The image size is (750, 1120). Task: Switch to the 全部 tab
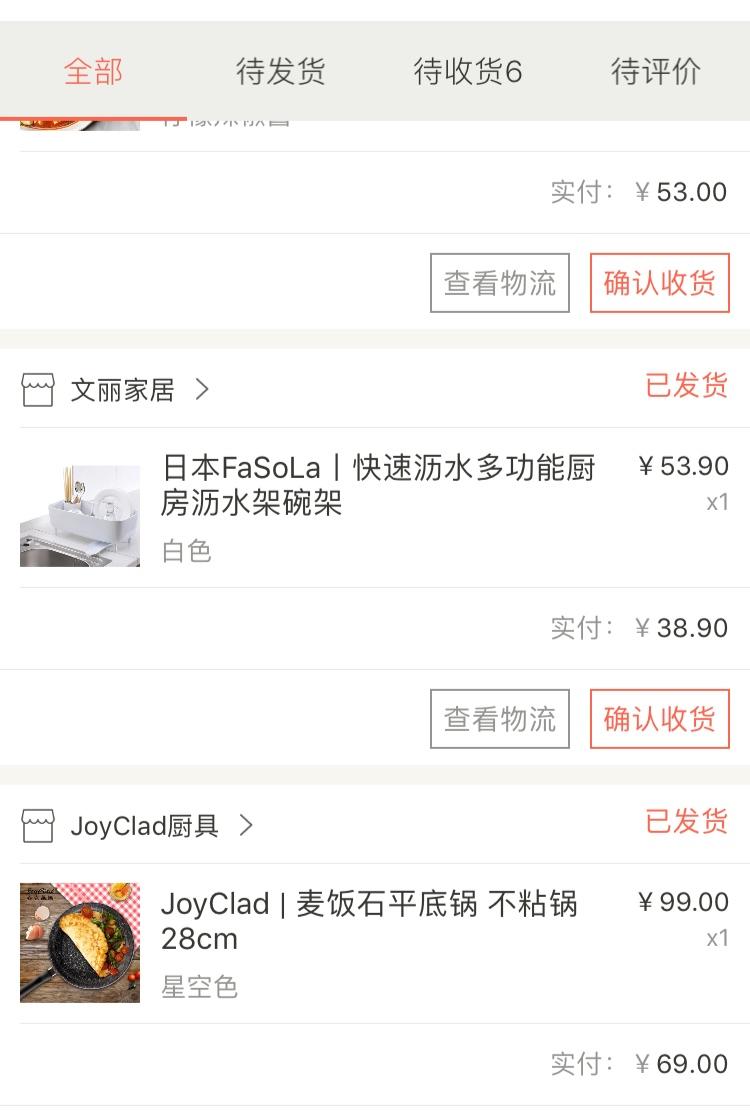click(93, 72)
